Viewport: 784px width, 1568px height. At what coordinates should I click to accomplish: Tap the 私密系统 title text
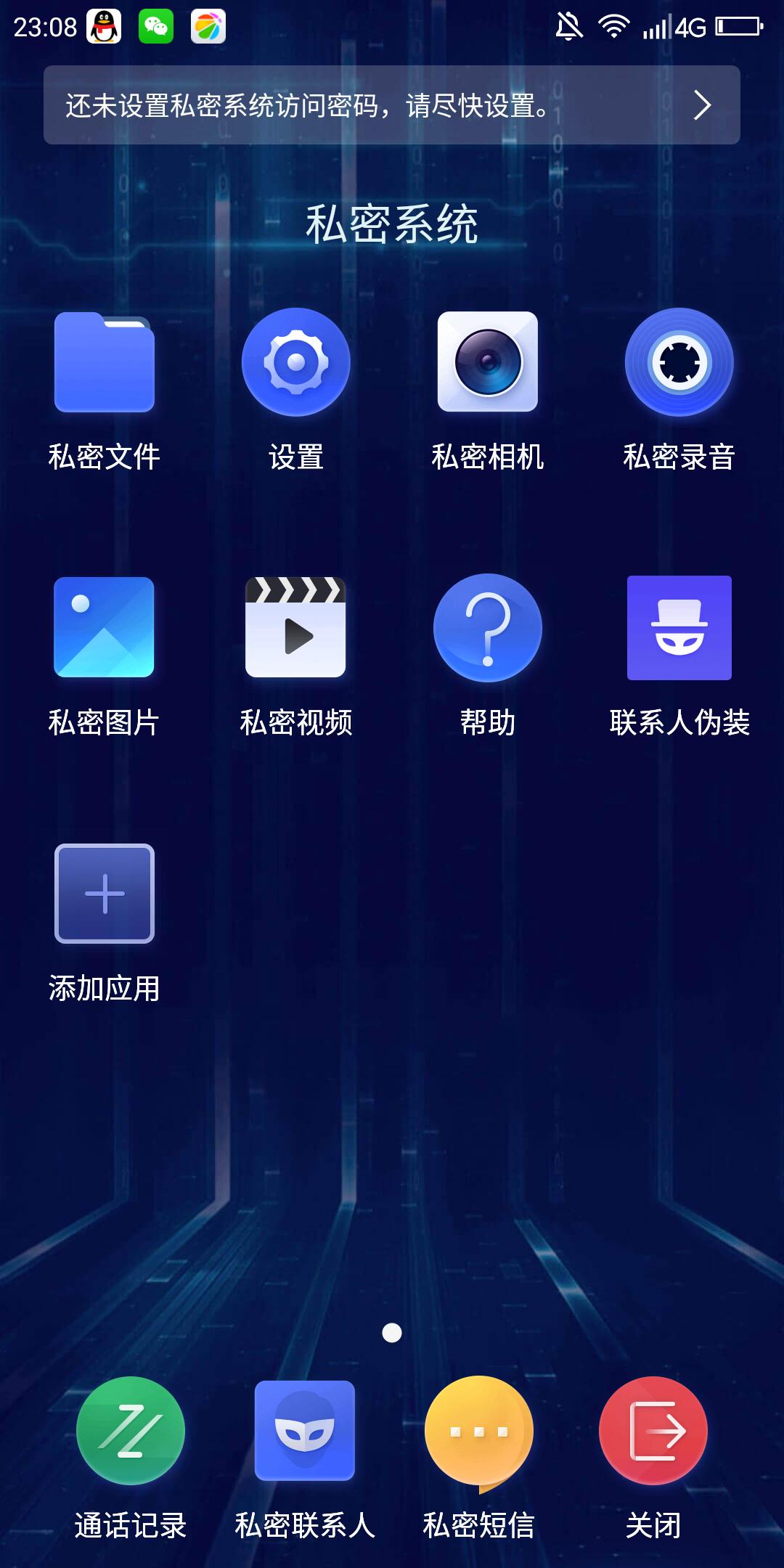pos(392,223)
